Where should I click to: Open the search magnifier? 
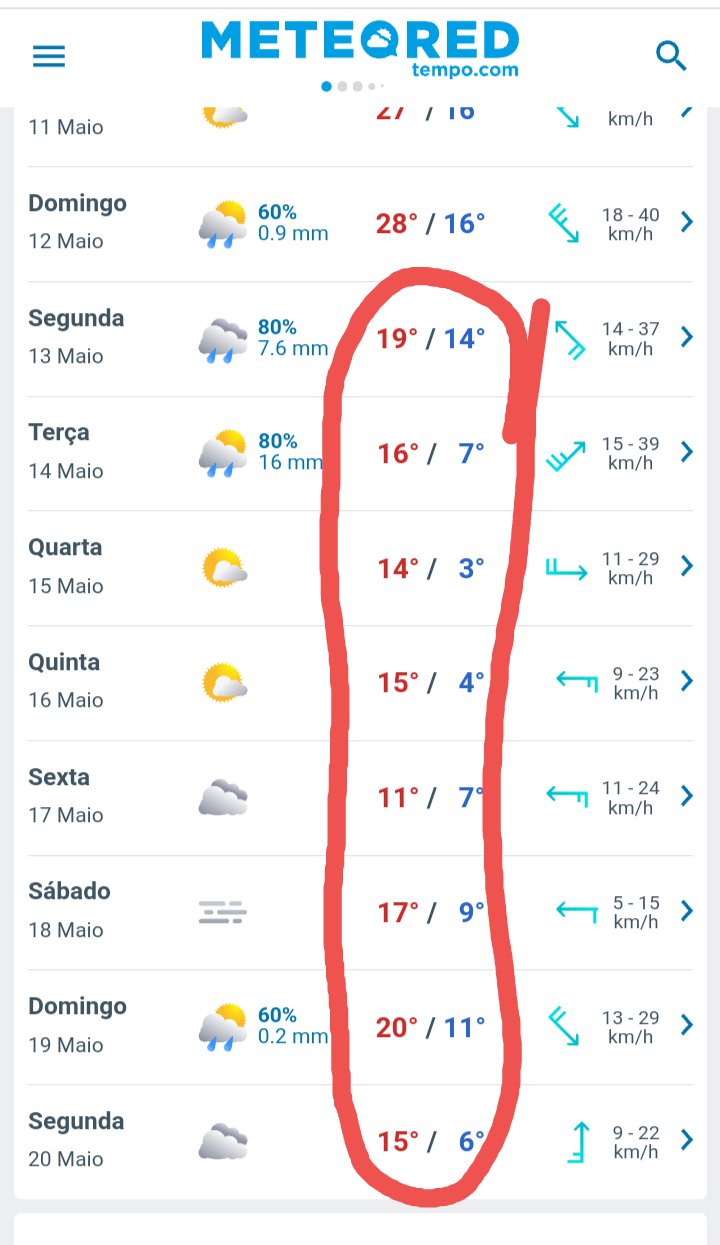[671, 55]
